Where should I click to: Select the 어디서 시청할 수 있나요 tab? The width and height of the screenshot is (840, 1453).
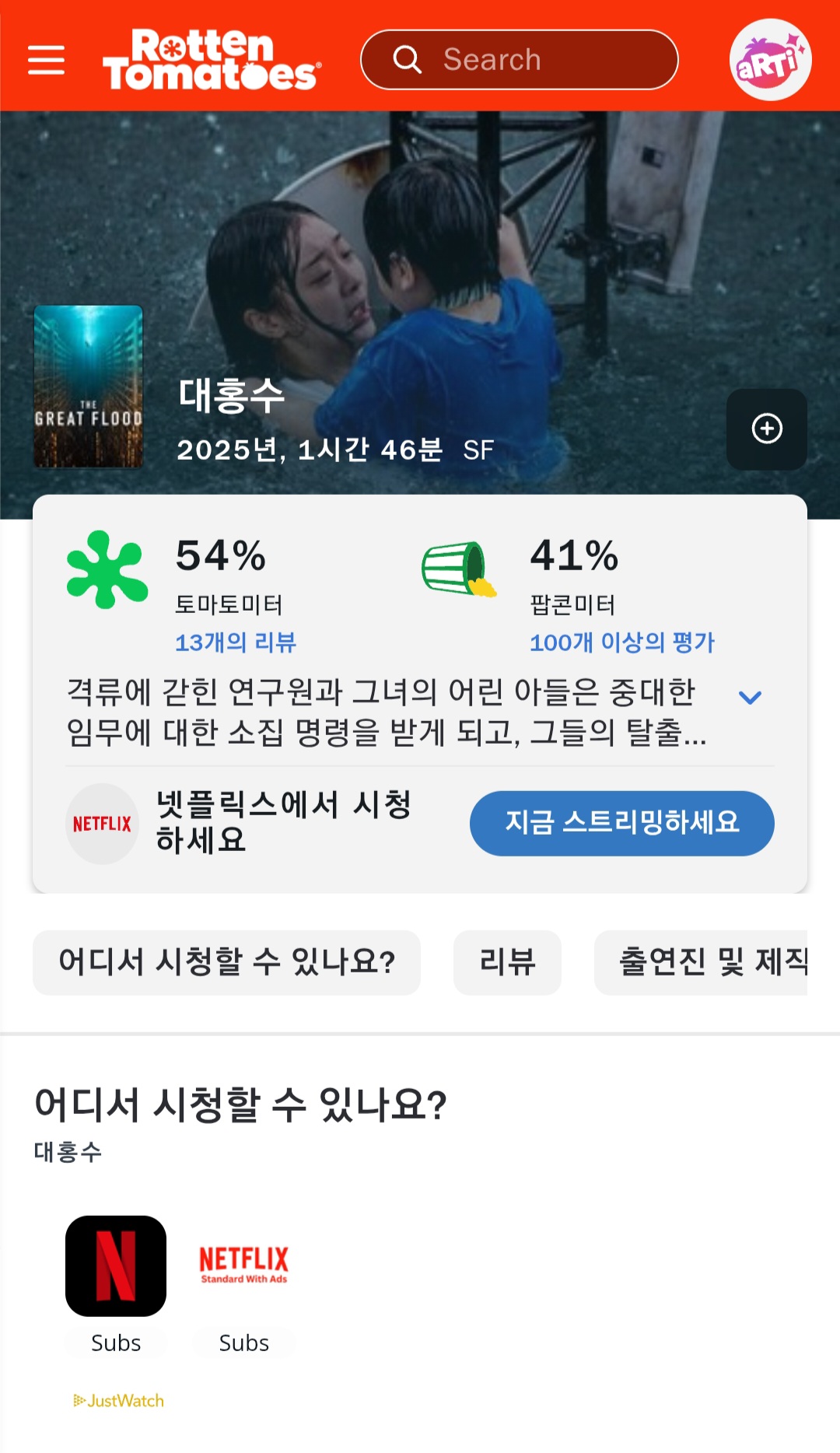click(226, 964)
